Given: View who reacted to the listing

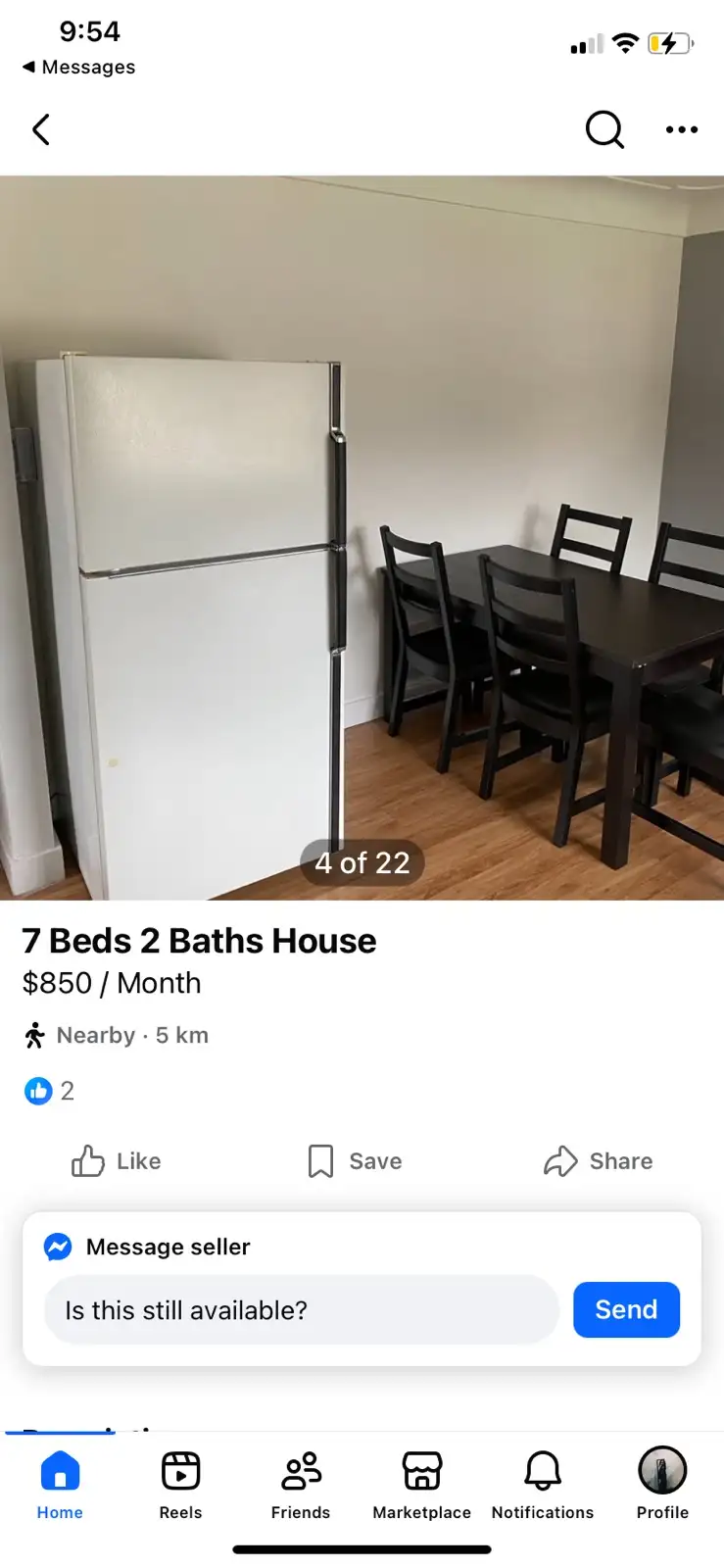Looking at the screenshot, I should [x=49, y=1091].
